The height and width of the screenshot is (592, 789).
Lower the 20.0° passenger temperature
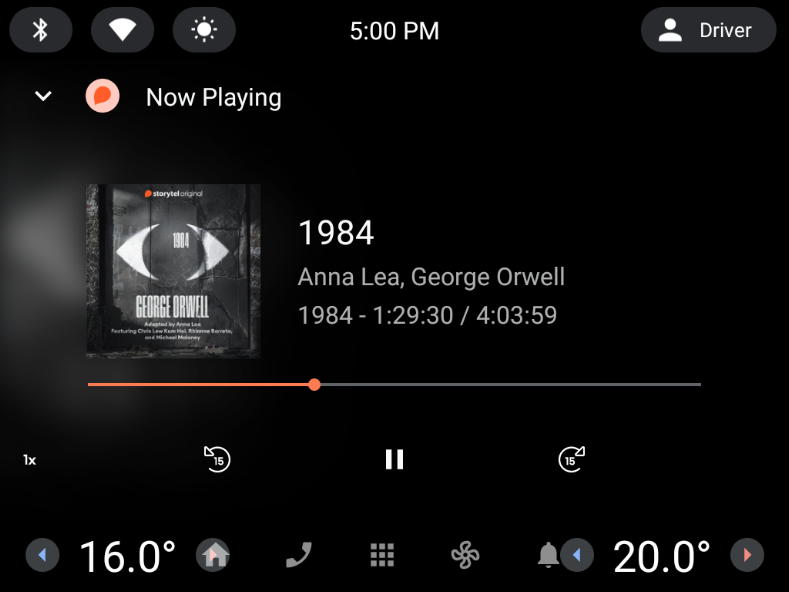577,554
